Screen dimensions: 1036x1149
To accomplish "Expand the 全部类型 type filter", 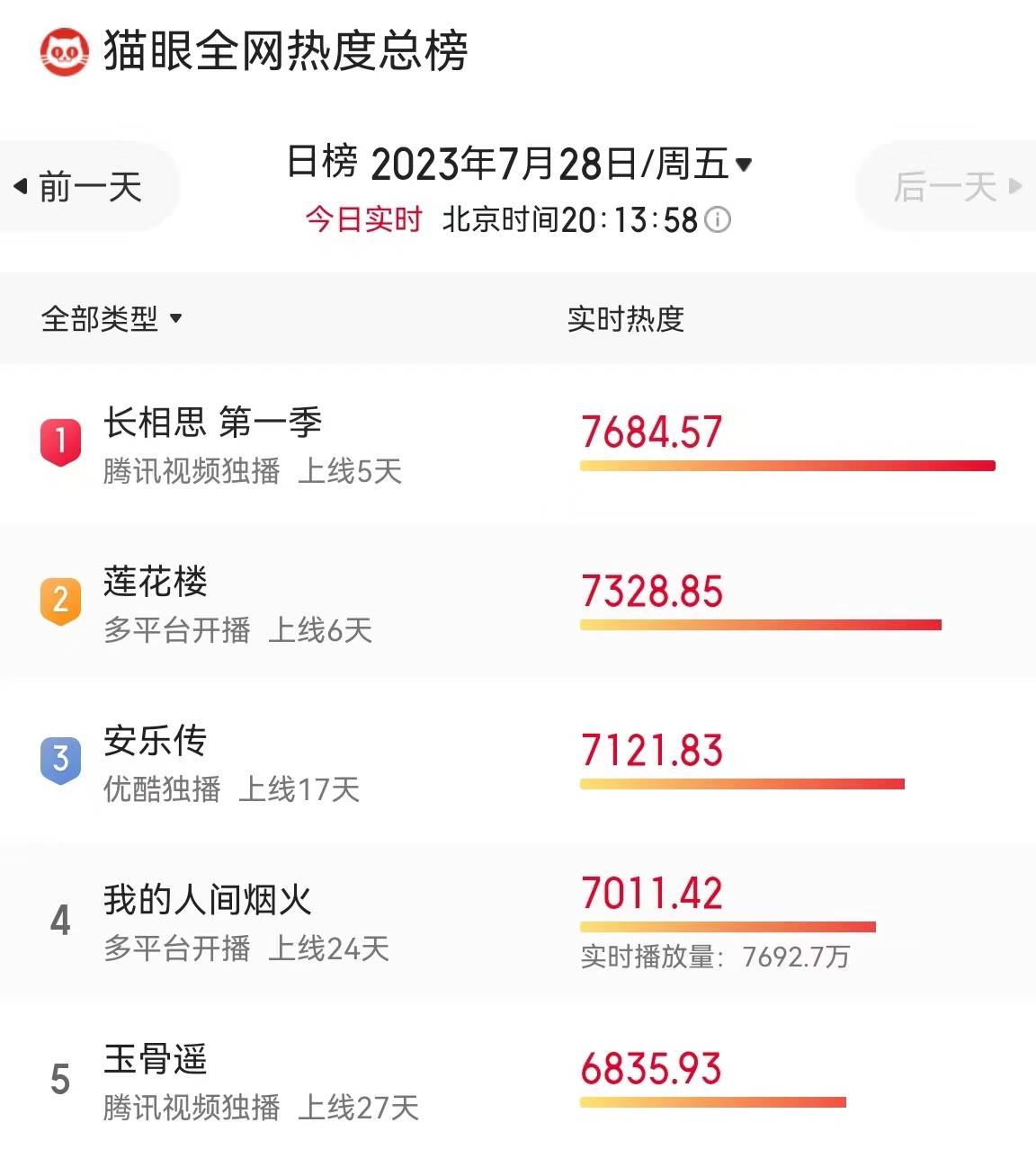I will pos(112,318).
